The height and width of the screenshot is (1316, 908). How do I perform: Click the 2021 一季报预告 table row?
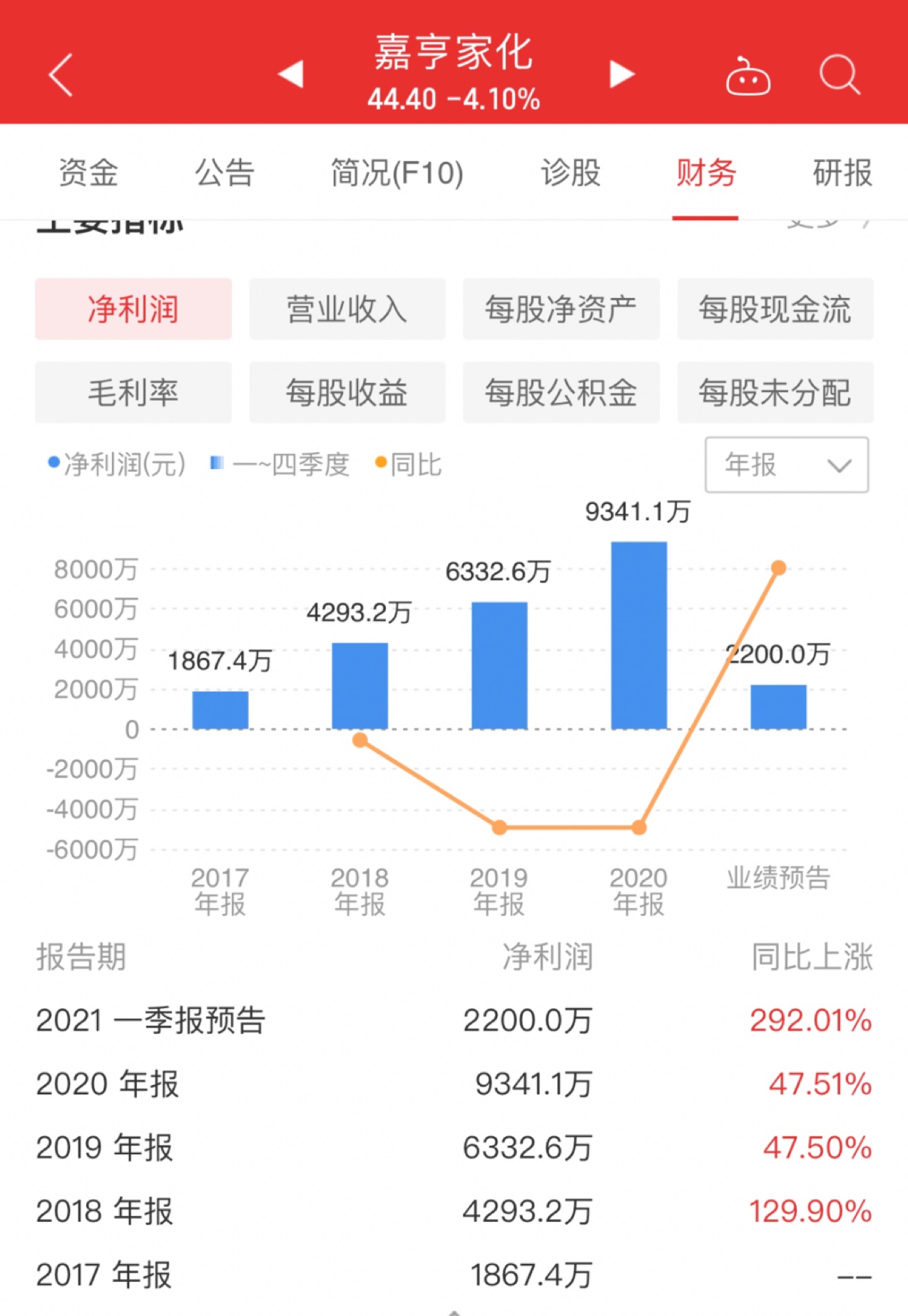pyautogui.click(x=454, y=1021)
